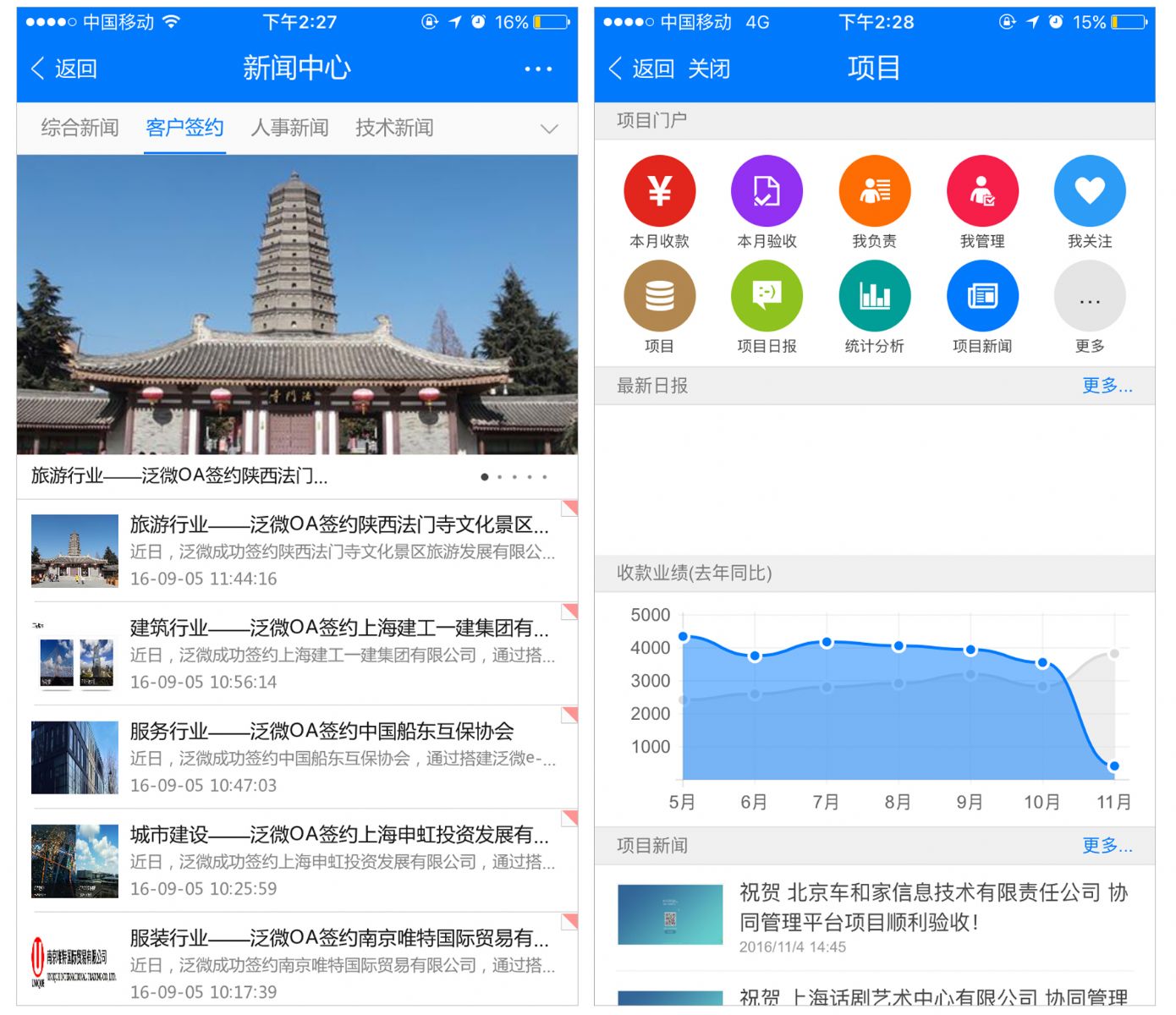Open the 中国船东互保协会 news item
Viewport: 1176px width, 1015px height.
(x=338, y=756)
